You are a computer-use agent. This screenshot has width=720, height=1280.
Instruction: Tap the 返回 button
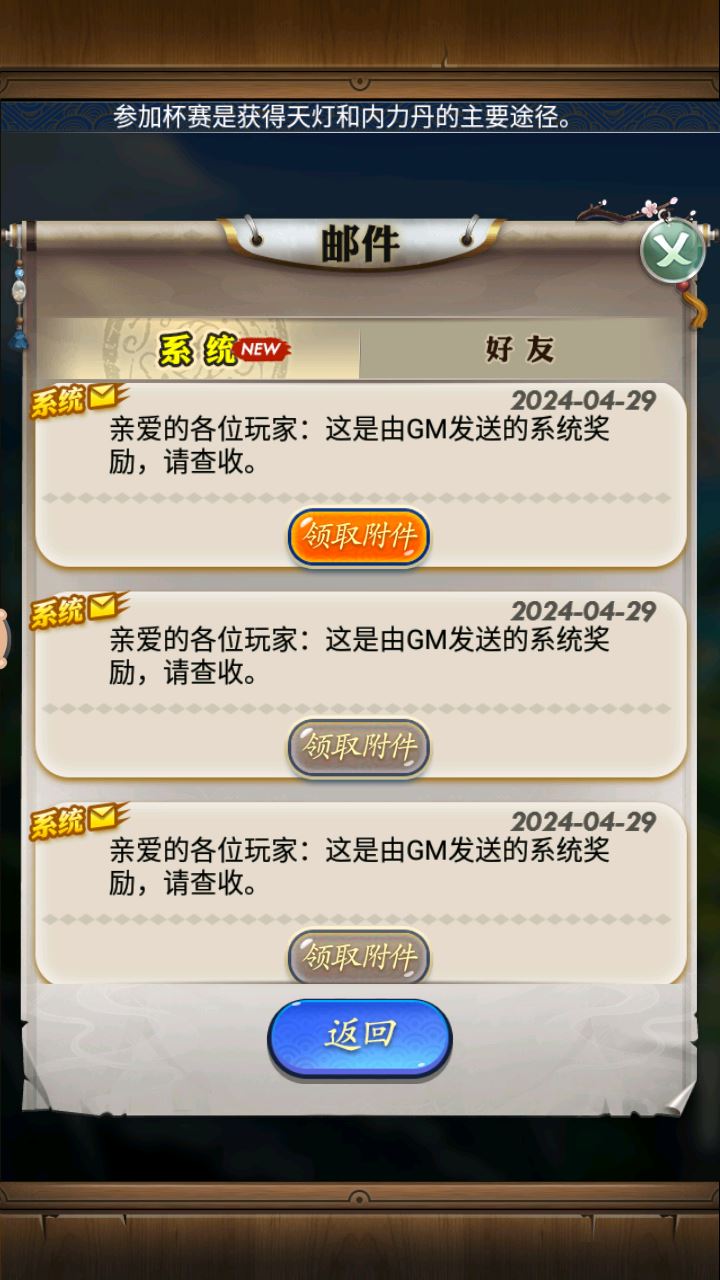point(360,1037)
